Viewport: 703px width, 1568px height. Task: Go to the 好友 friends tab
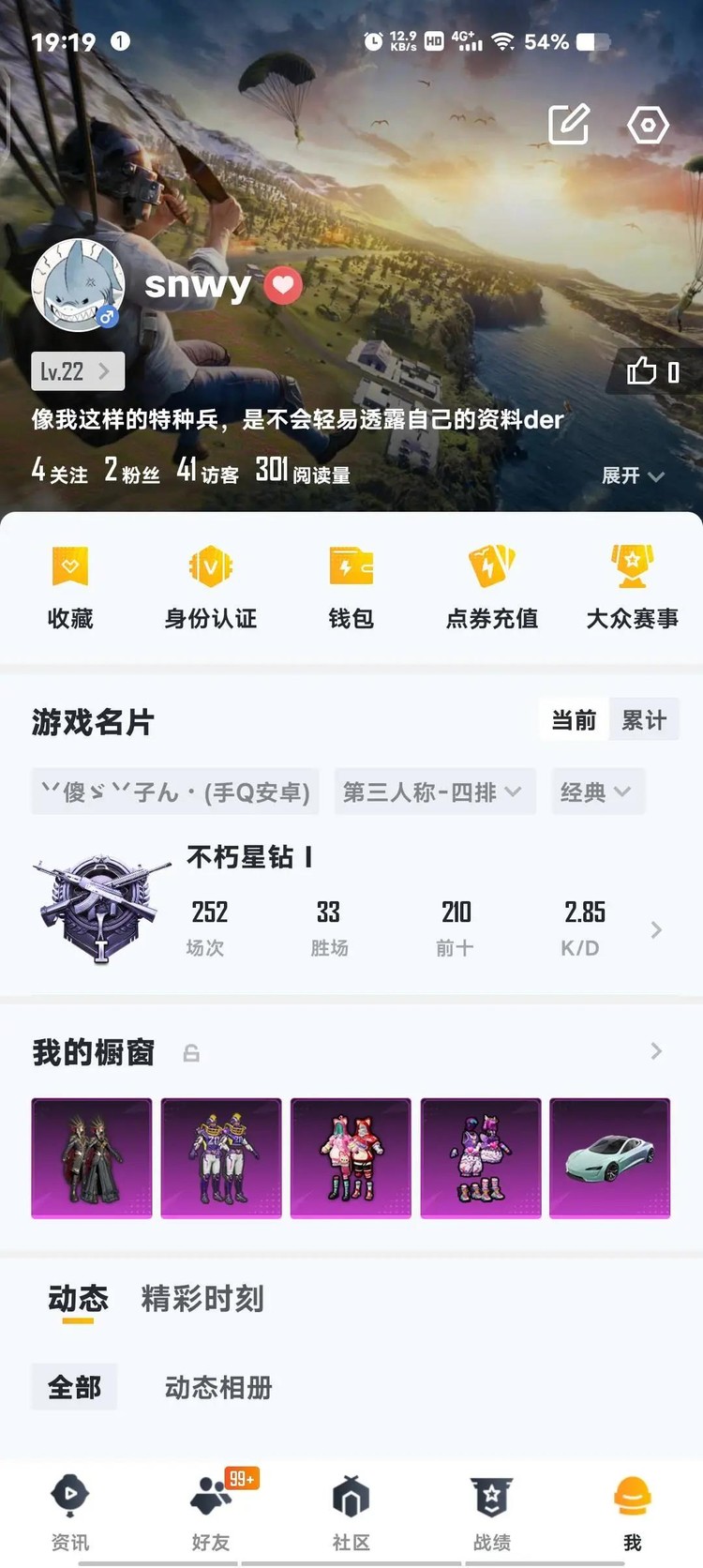click(x=211, y=1510)
